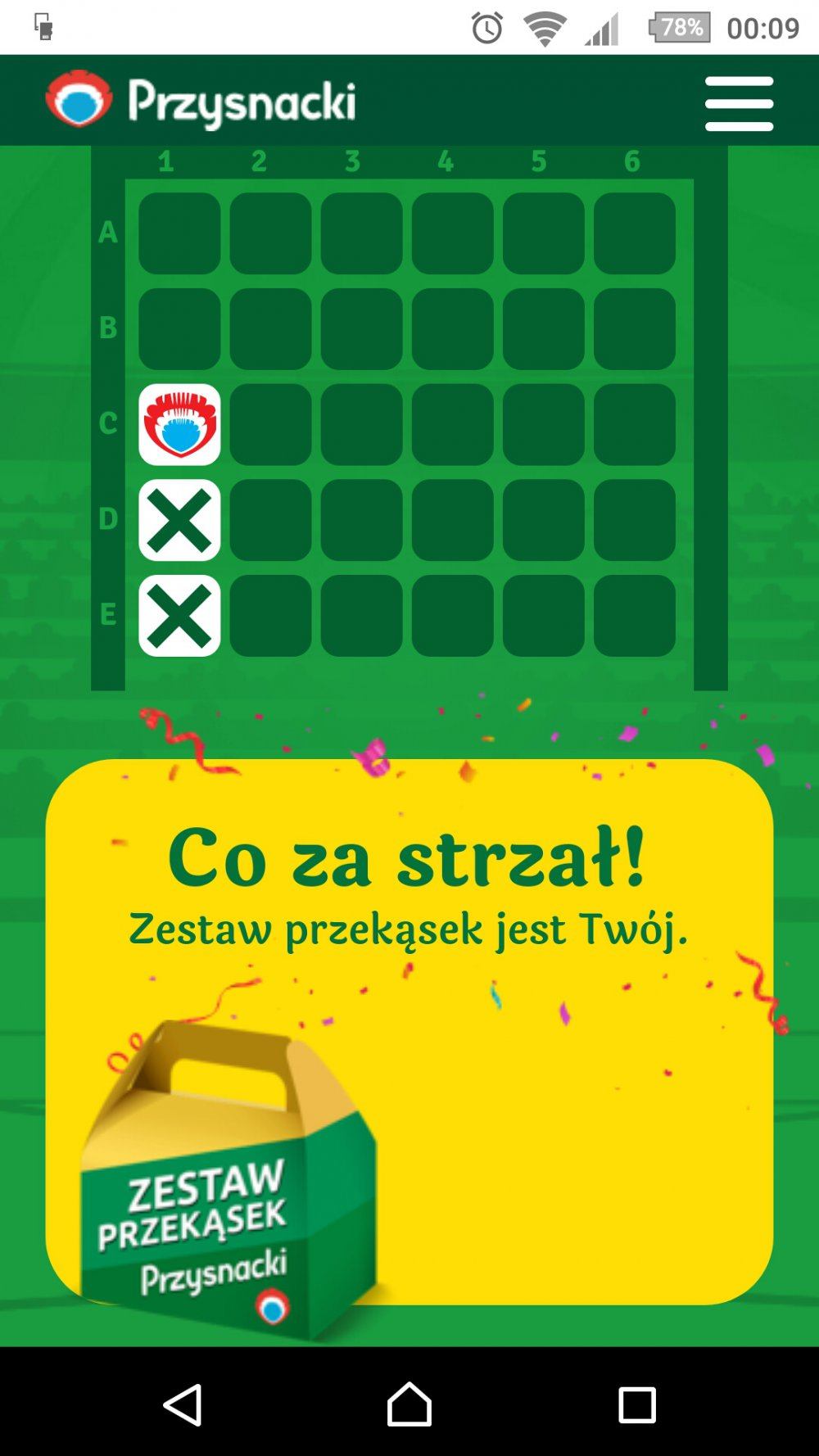Select grid cell B1
Image resolution: width=819 pixels, height=1456 pixels.
point(179,328)
